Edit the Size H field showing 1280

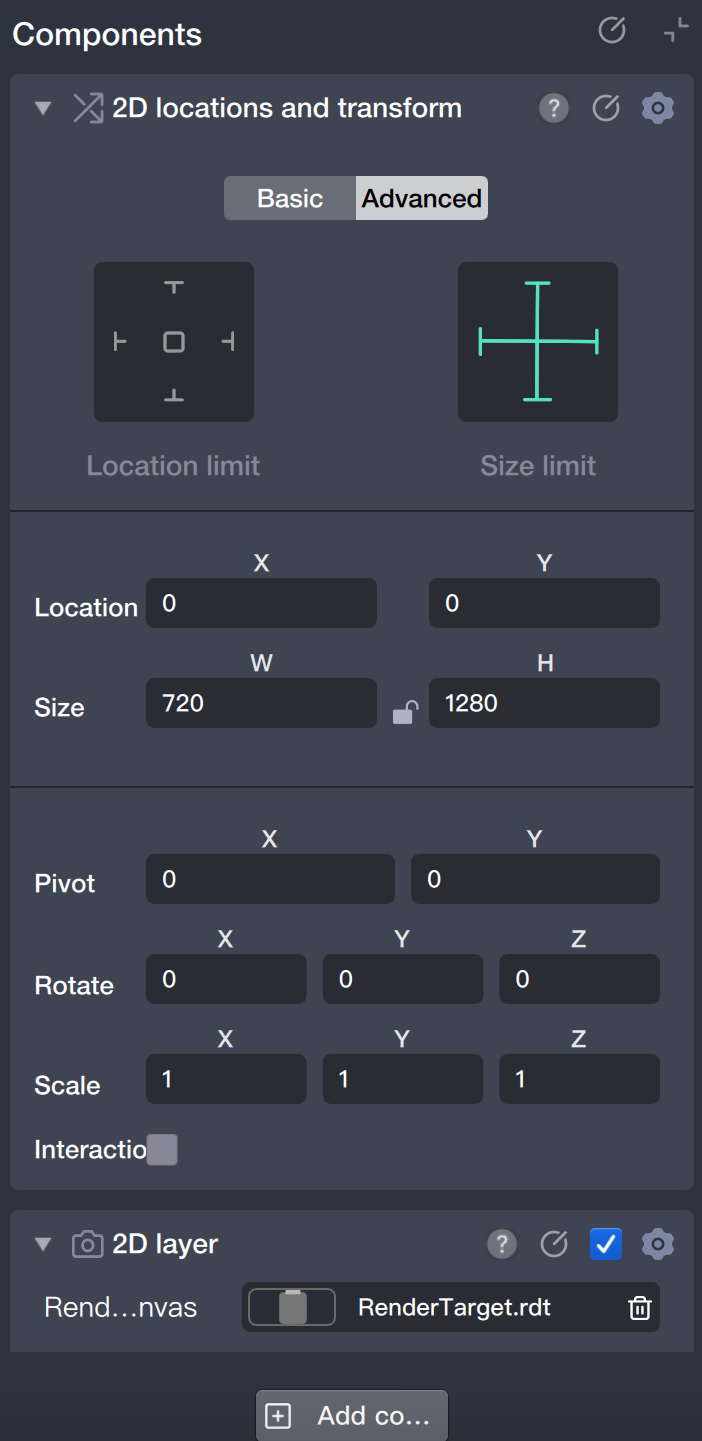point(543,703)
